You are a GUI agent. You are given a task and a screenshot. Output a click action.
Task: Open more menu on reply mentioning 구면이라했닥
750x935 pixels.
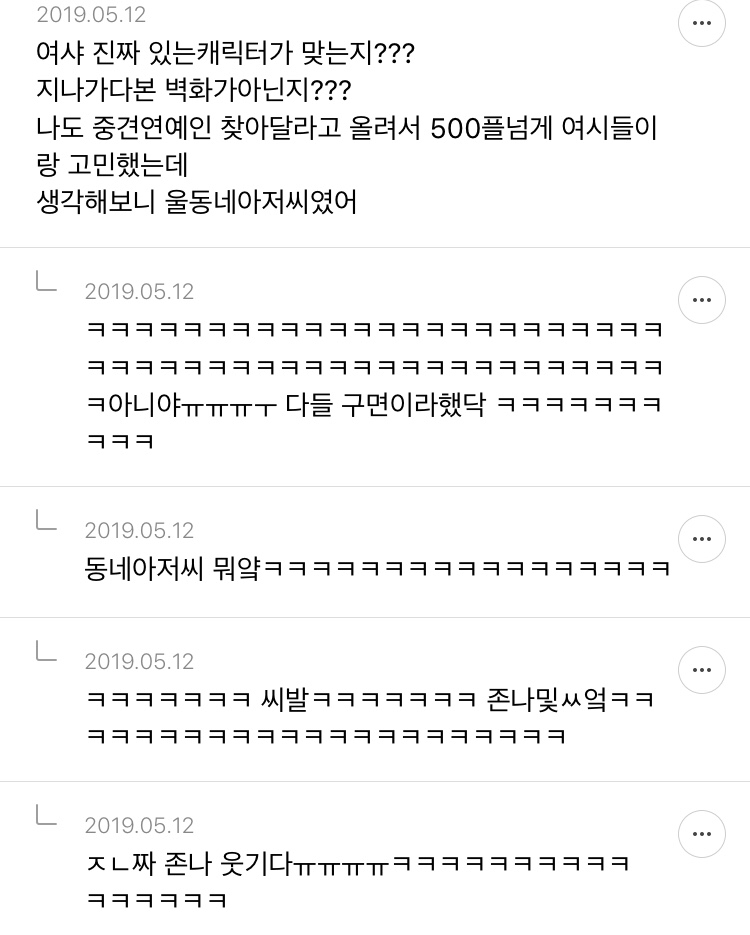point(702,300)
